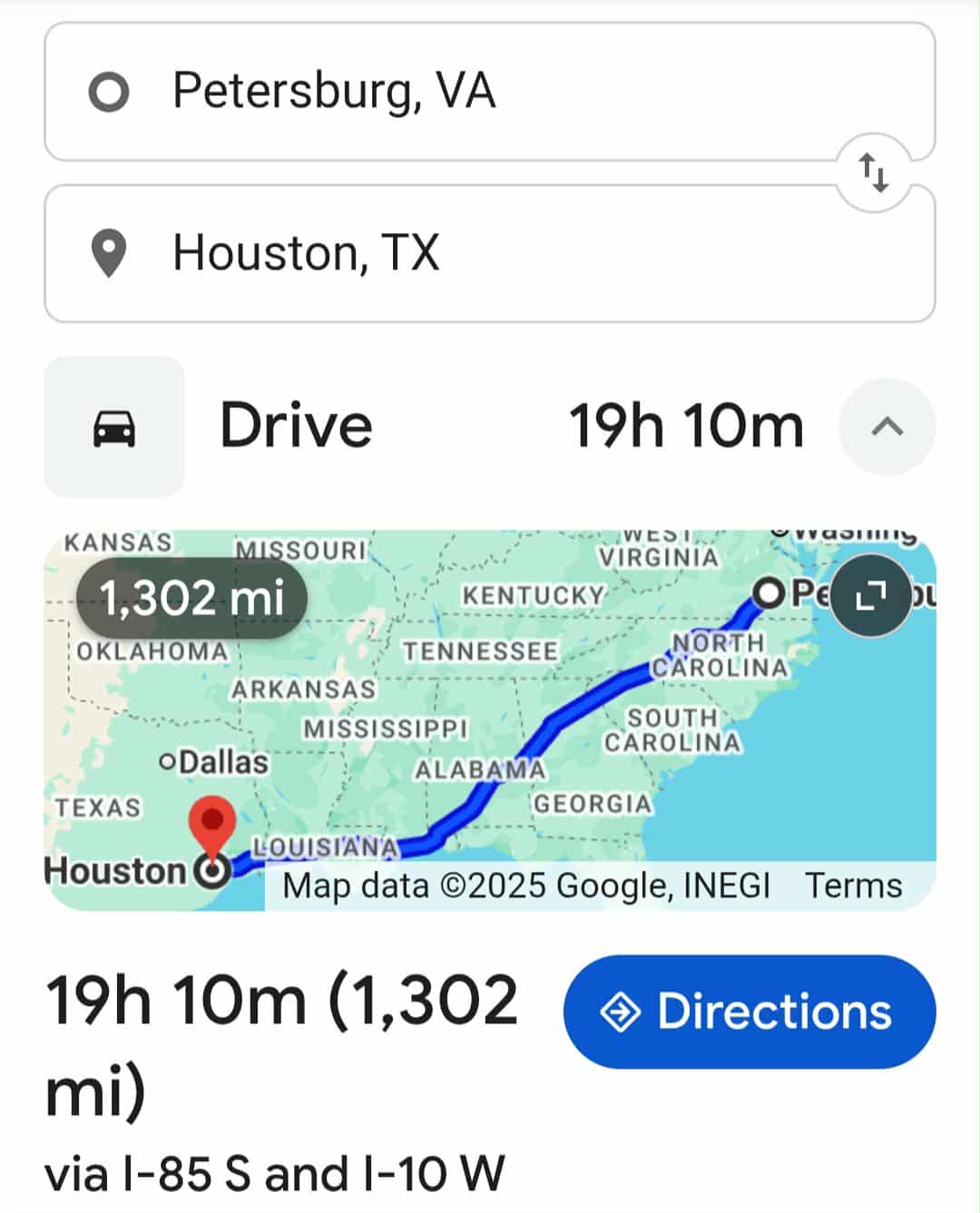Image resolution: width=980 pixels, height=1213 pixels.
Task: Open the Terms link on the map
Action: coord(853,885)
